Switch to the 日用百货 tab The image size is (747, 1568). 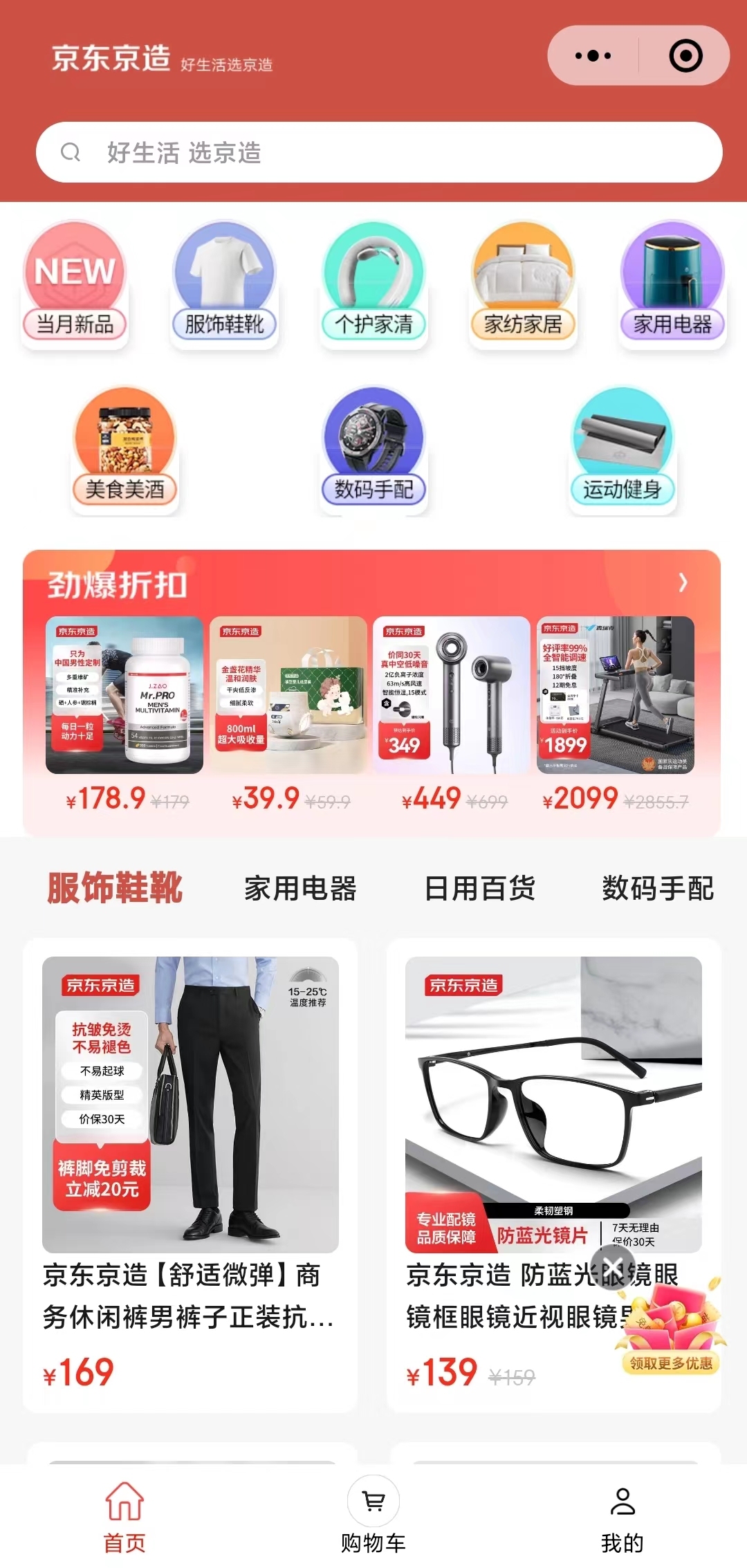click(x=479, y=889)
